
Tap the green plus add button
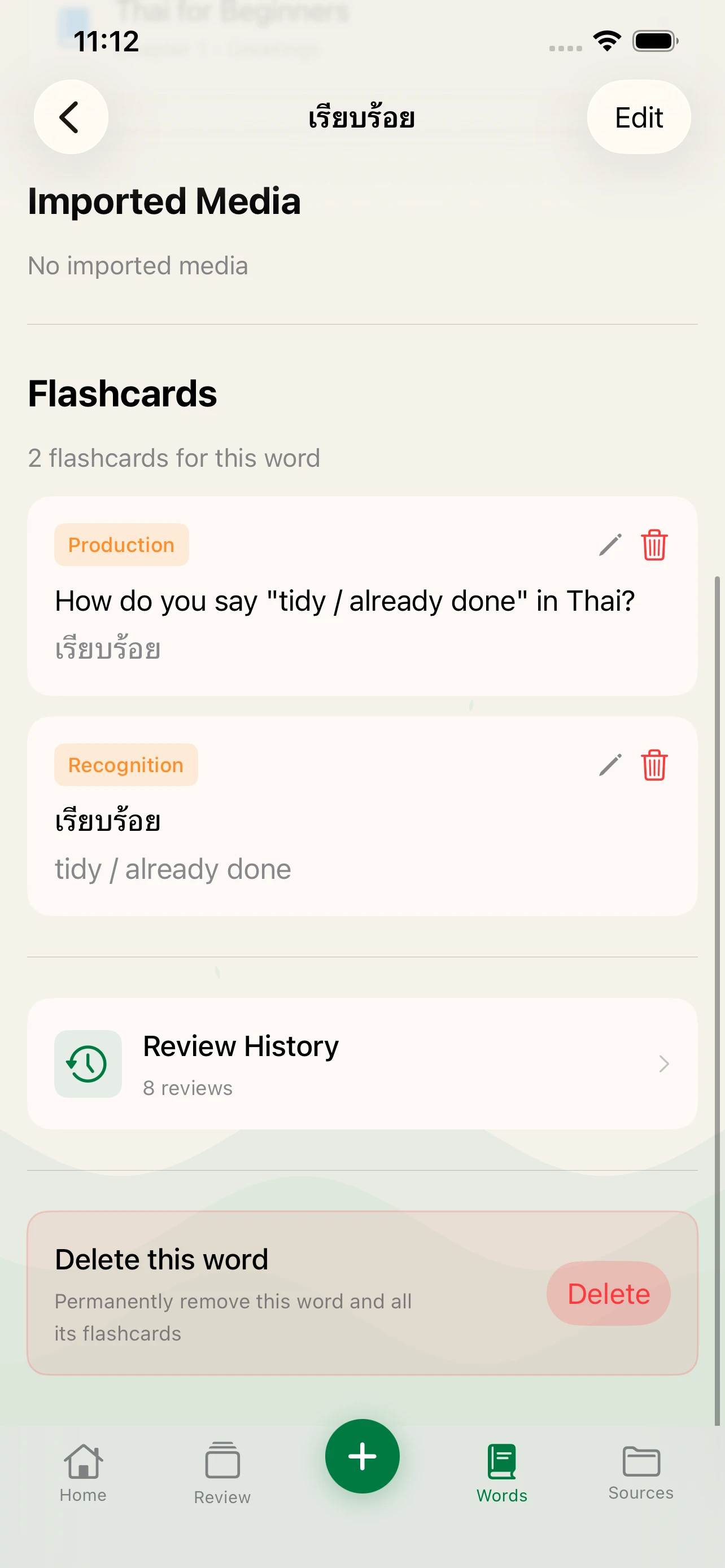tap(362, 1456)
